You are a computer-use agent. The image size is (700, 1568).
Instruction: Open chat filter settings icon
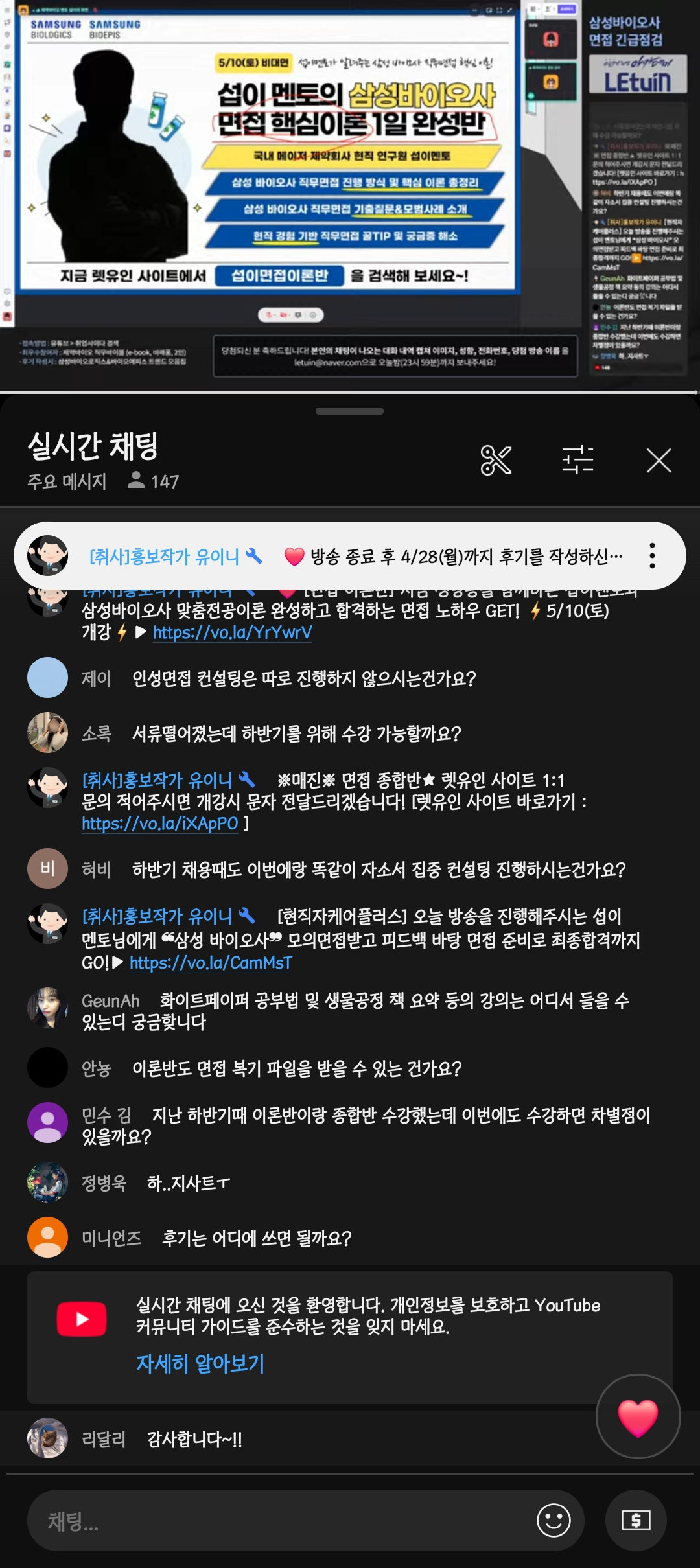577,461
